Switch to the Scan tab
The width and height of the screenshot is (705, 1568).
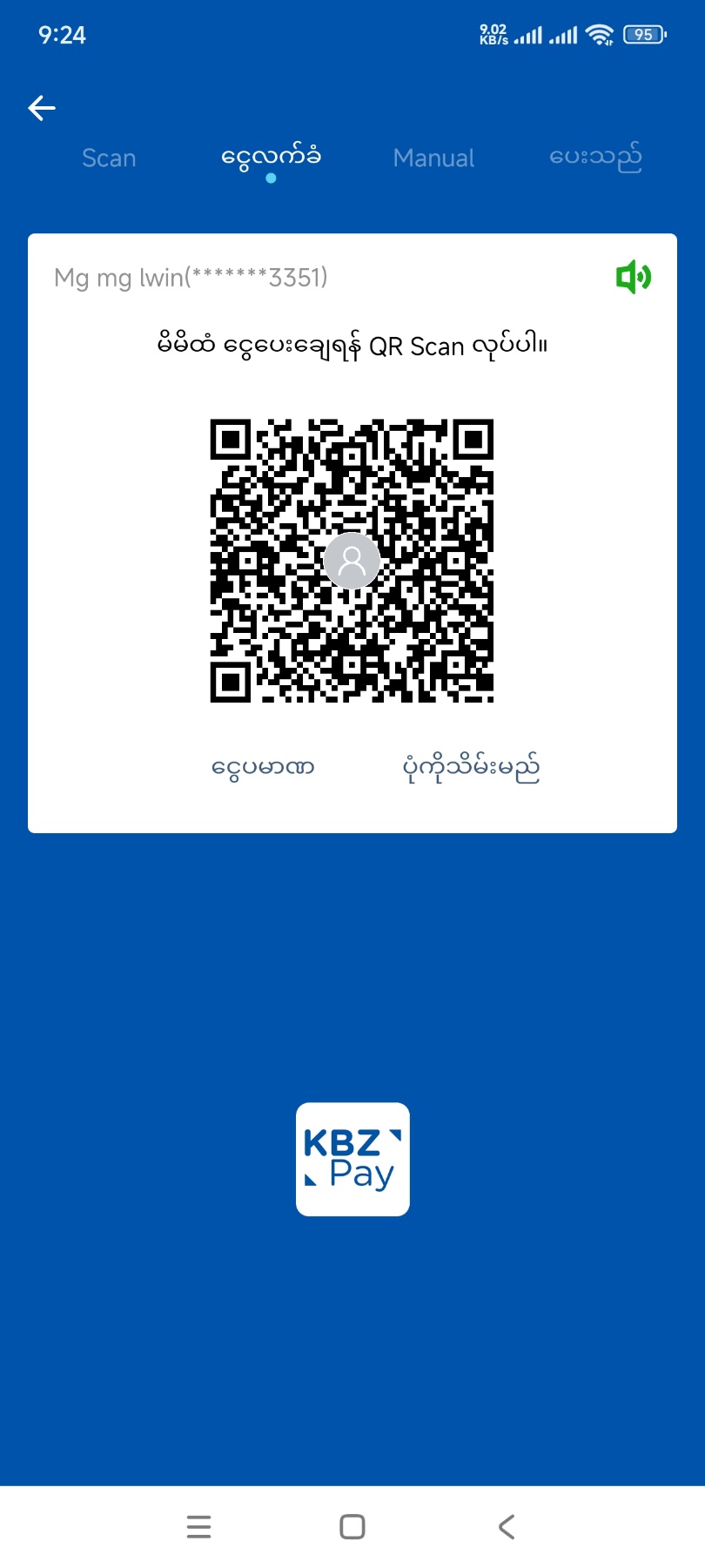[109, 158]
